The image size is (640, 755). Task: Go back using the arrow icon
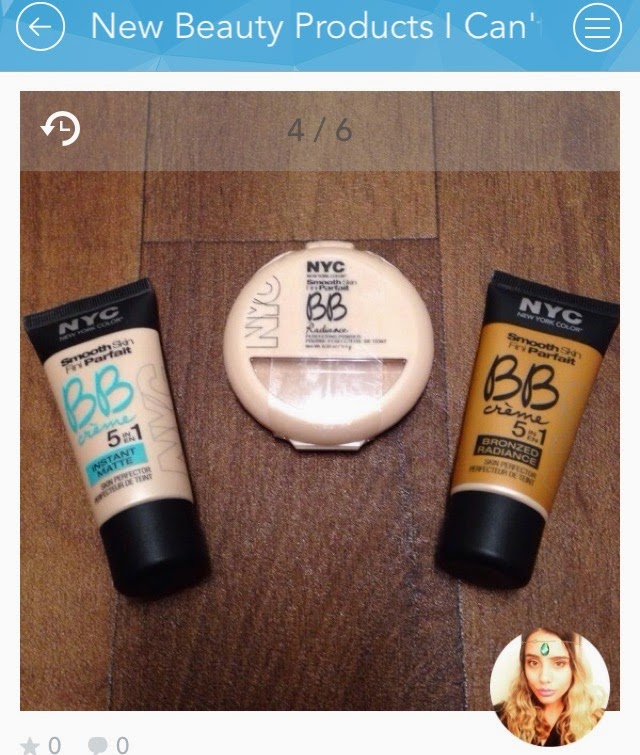tap(40, 30)
